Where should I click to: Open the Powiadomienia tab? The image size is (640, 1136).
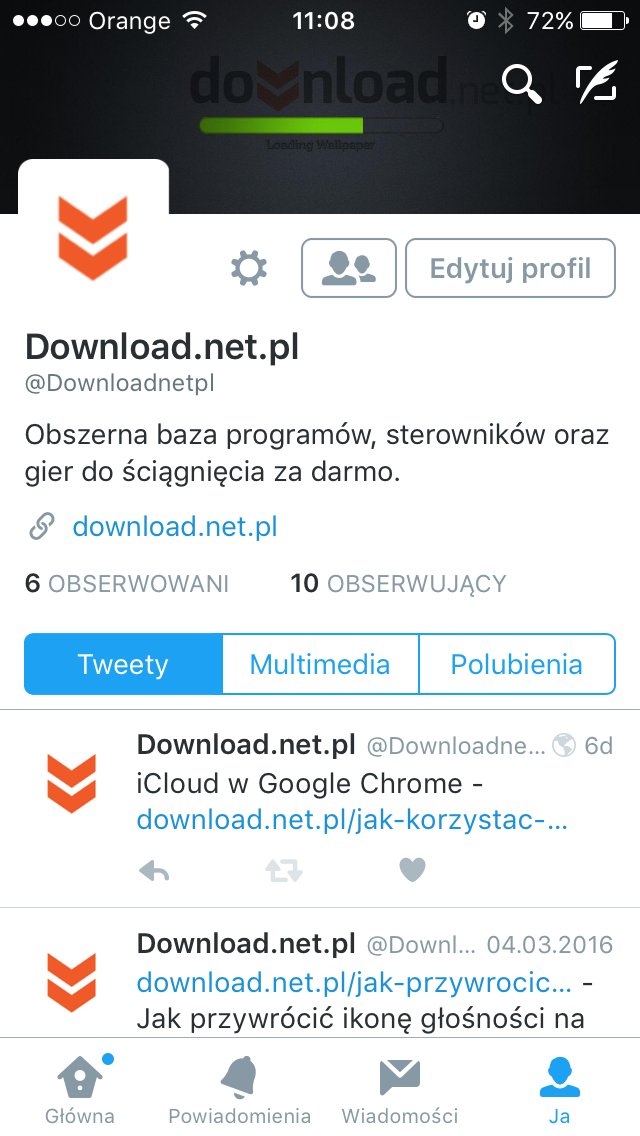coord(240,1088)
